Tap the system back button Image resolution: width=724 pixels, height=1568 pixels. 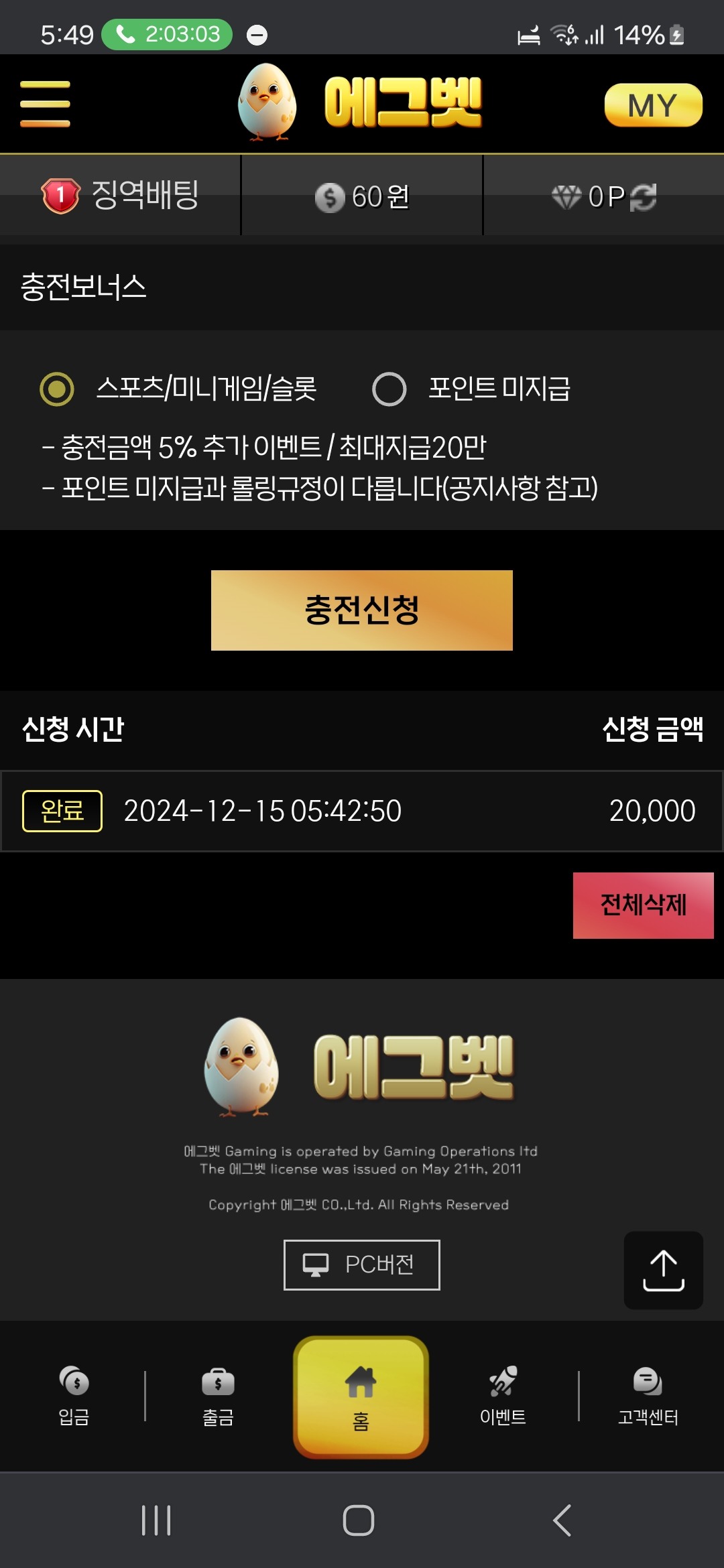562,1520
